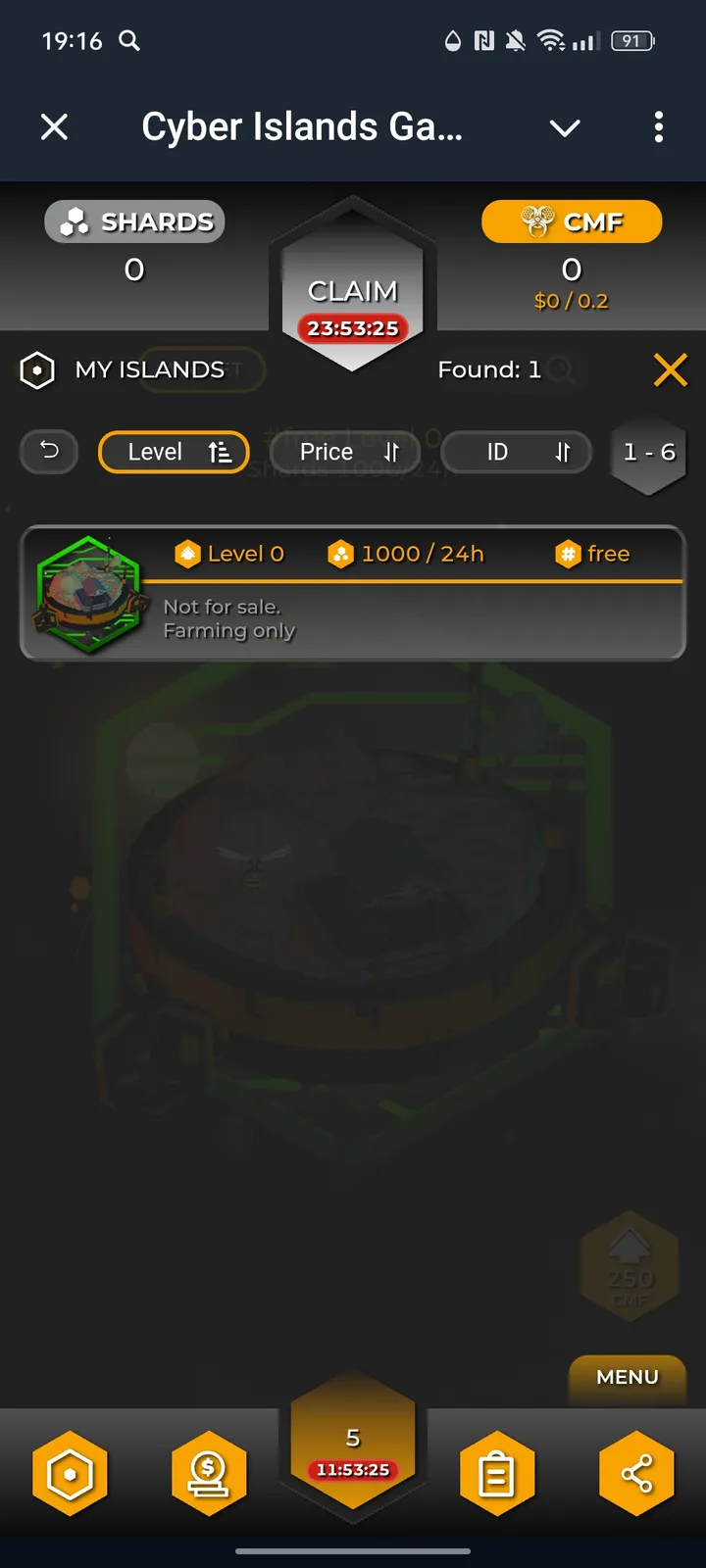
Task: Tap the center 5 timer hexagon
Action: (352, 1450)
